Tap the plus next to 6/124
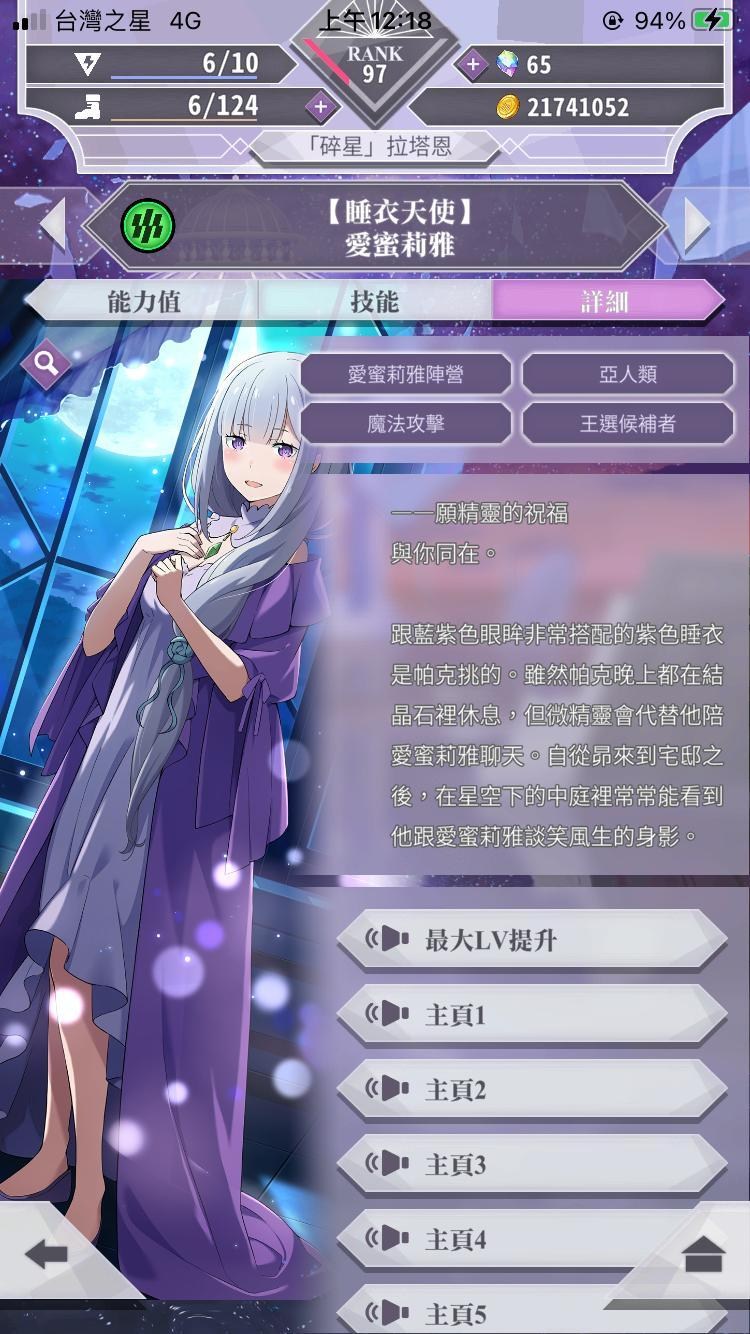Viewport: 750px width, 1334px height. tap(320, 106)
